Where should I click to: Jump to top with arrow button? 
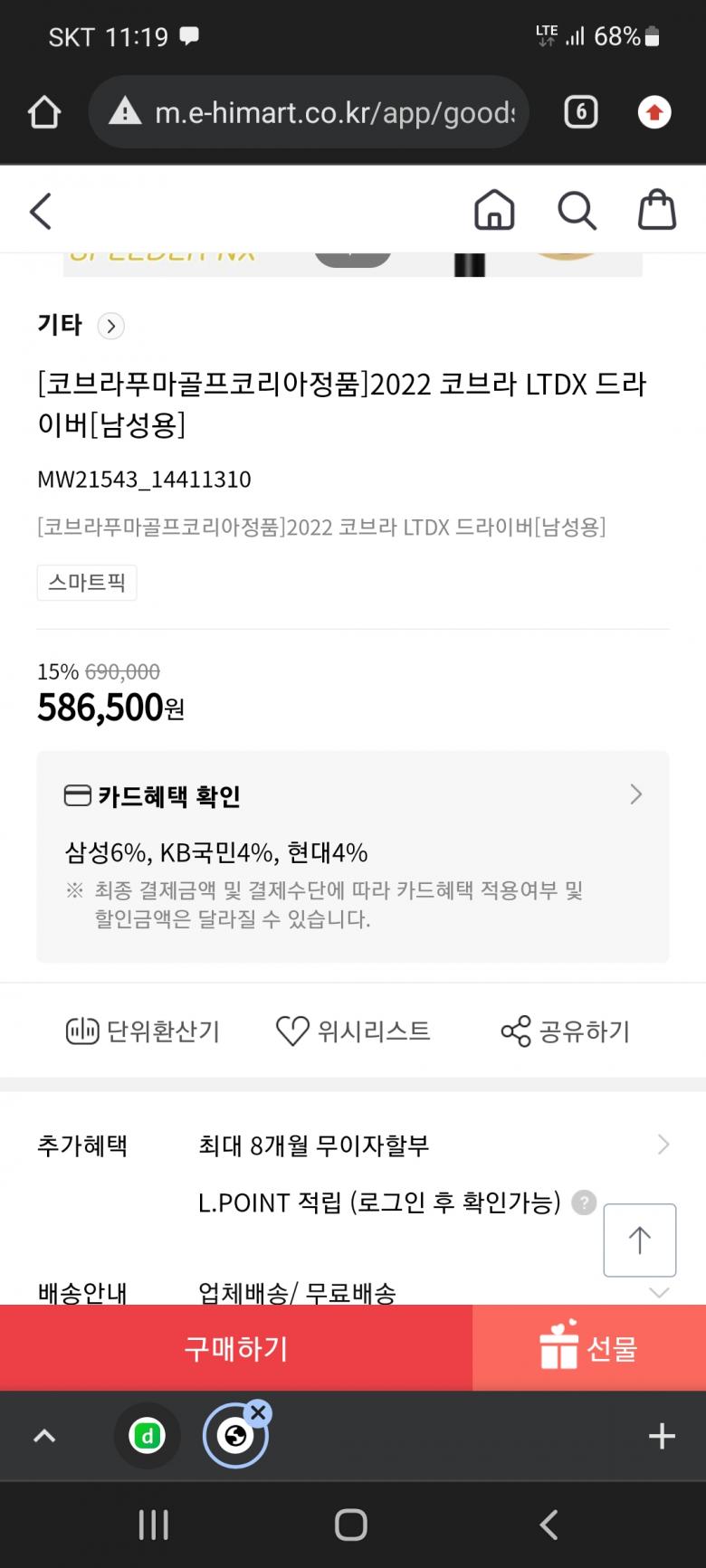click(640, 1240)
